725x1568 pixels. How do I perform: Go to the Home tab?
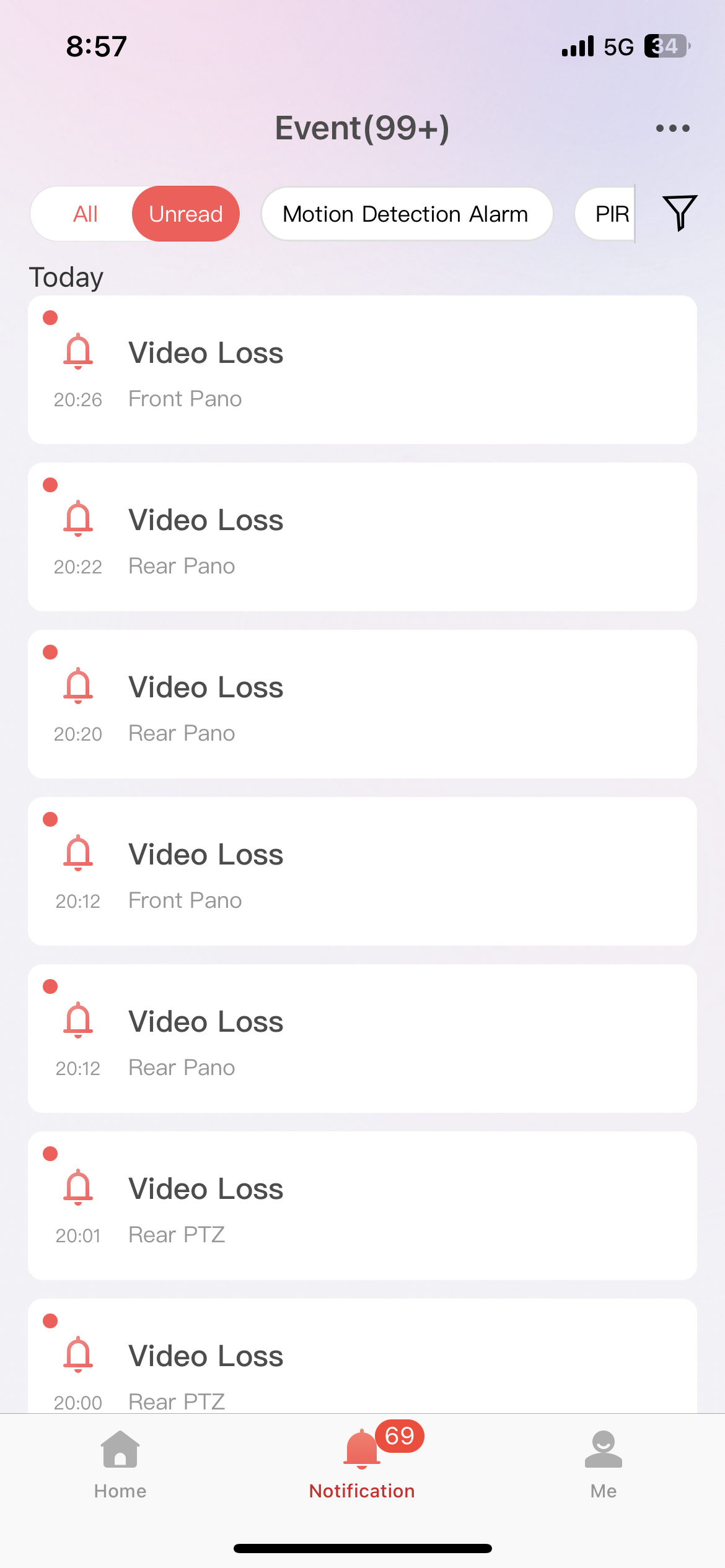coord(120,1465)
